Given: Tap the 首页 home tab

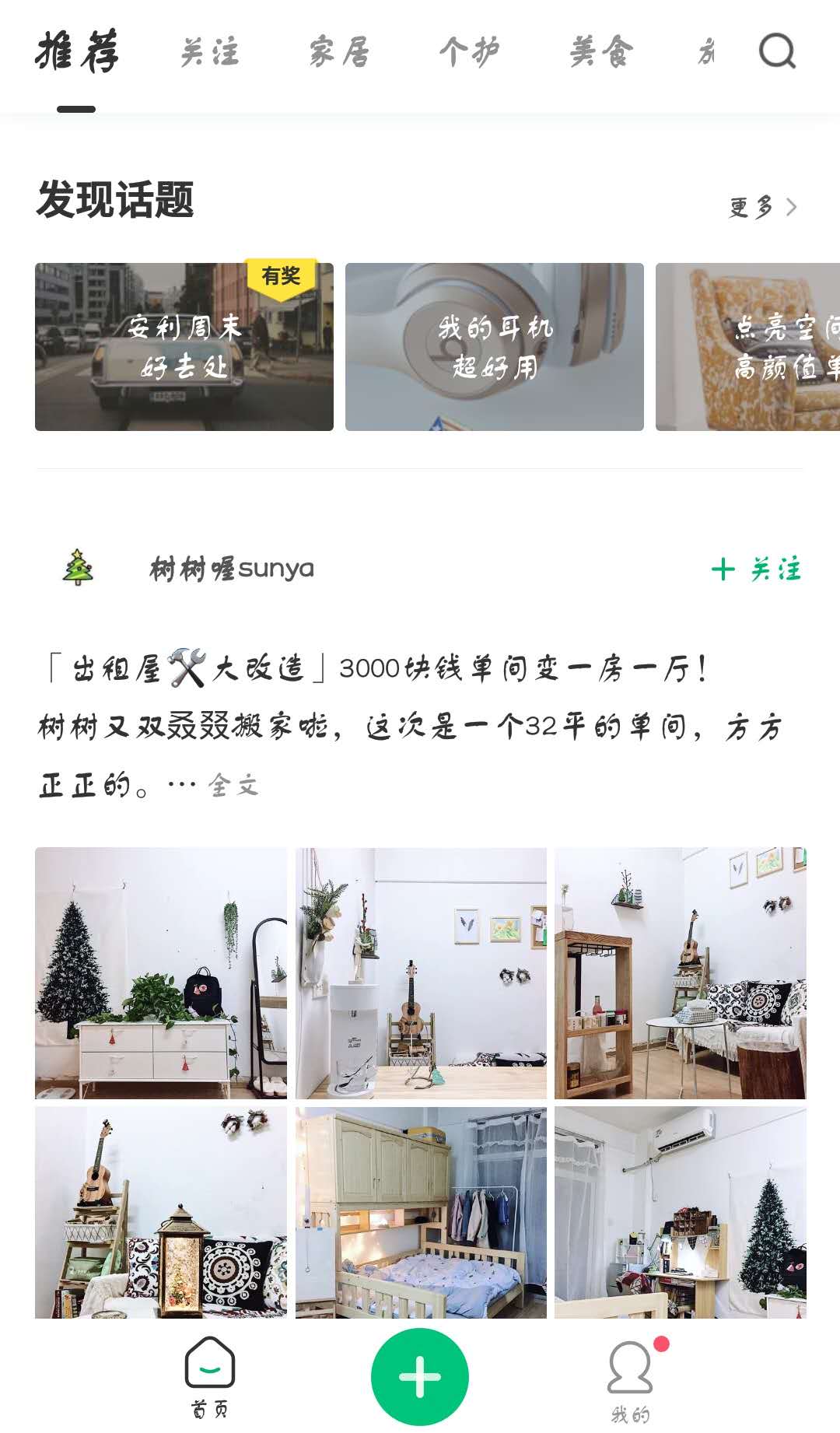Looking at the screenshot, I should pos(210,1379).
